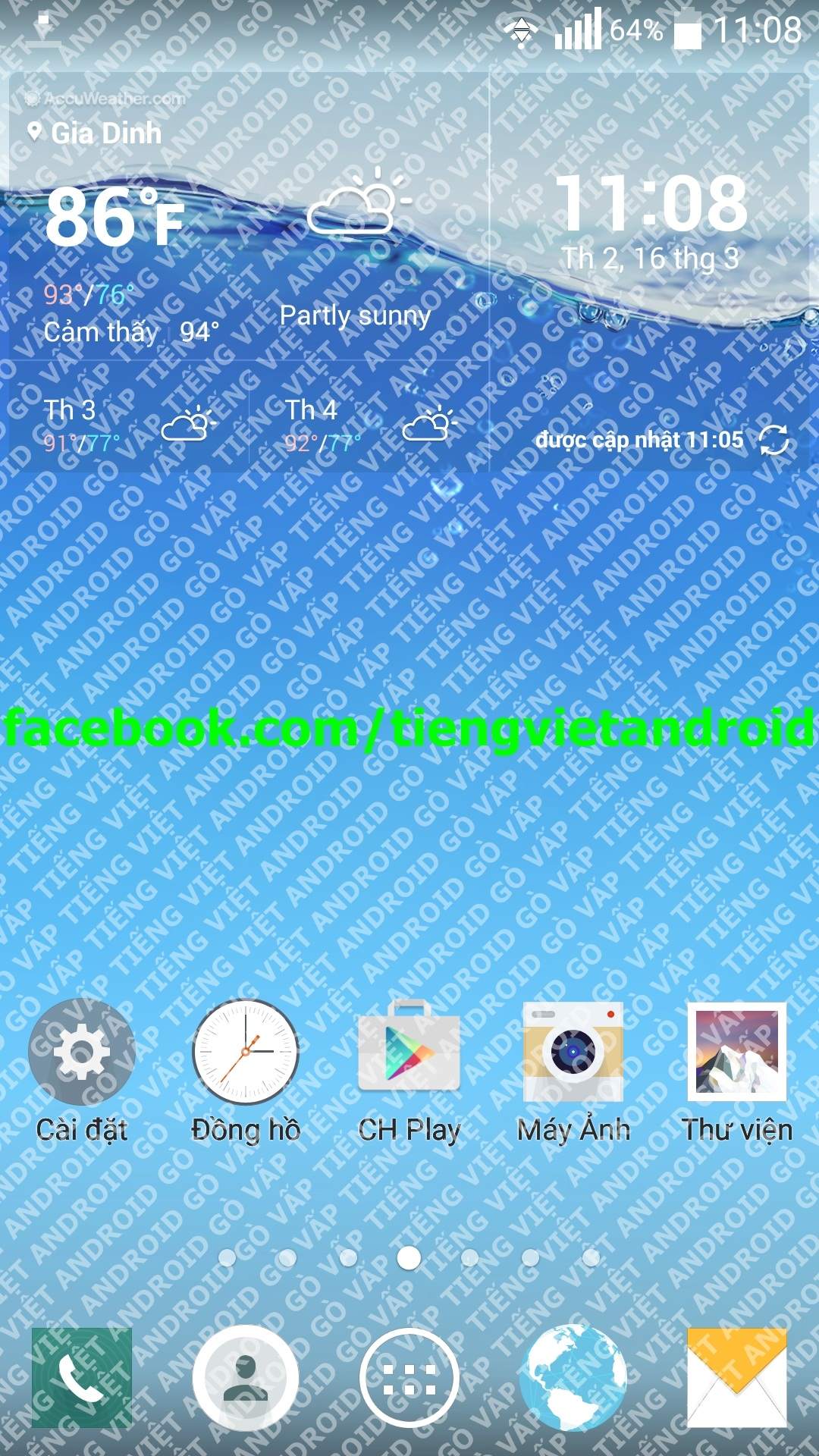The height and width of the screenshot is (1456, 819).
Task: Open the app drawer
Action: coord(409,1377)
